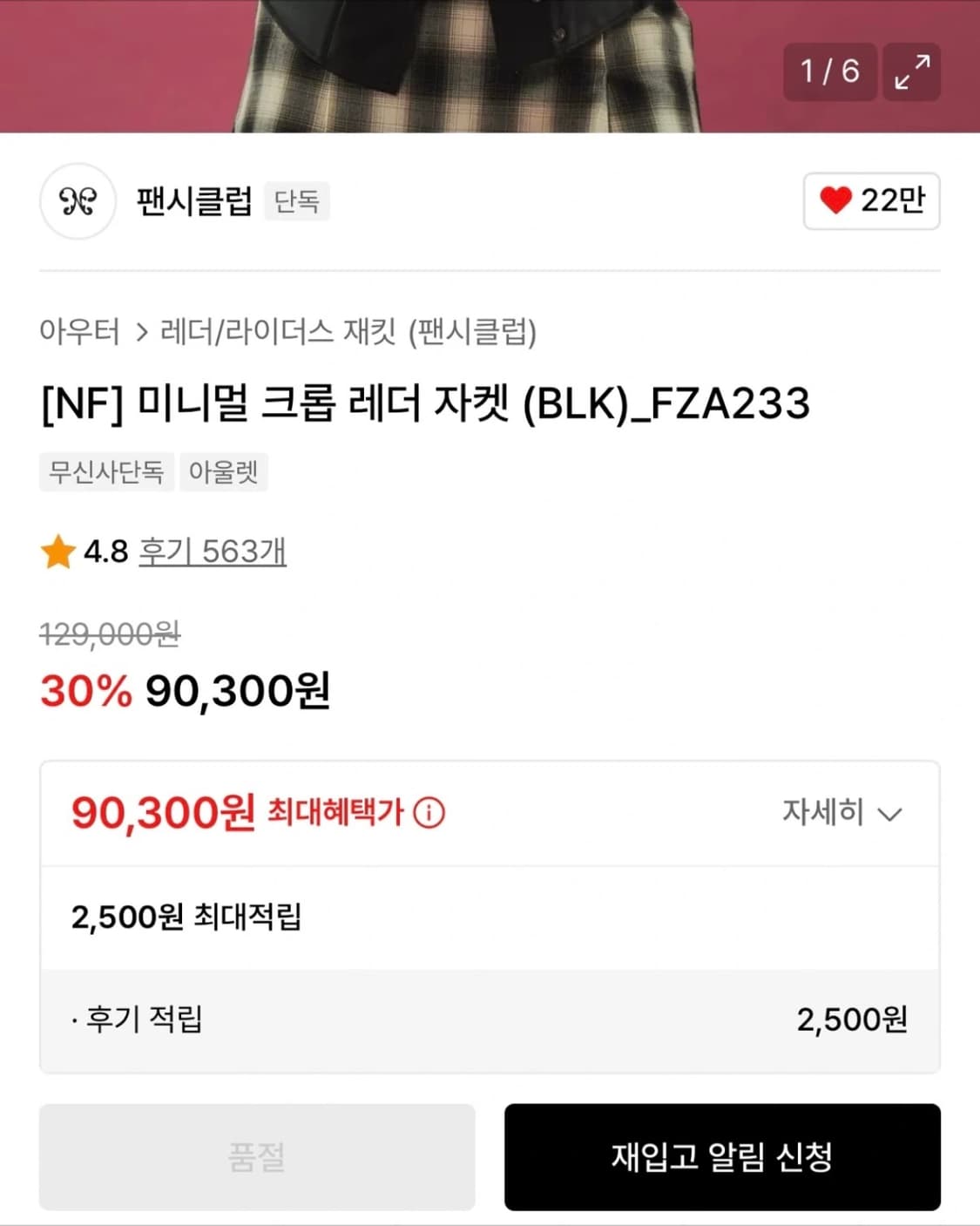The height and width of the screenshot is (1226, 980).
Task: Click the fullscreen expand arrows on product image
Action: click(911, 73)
